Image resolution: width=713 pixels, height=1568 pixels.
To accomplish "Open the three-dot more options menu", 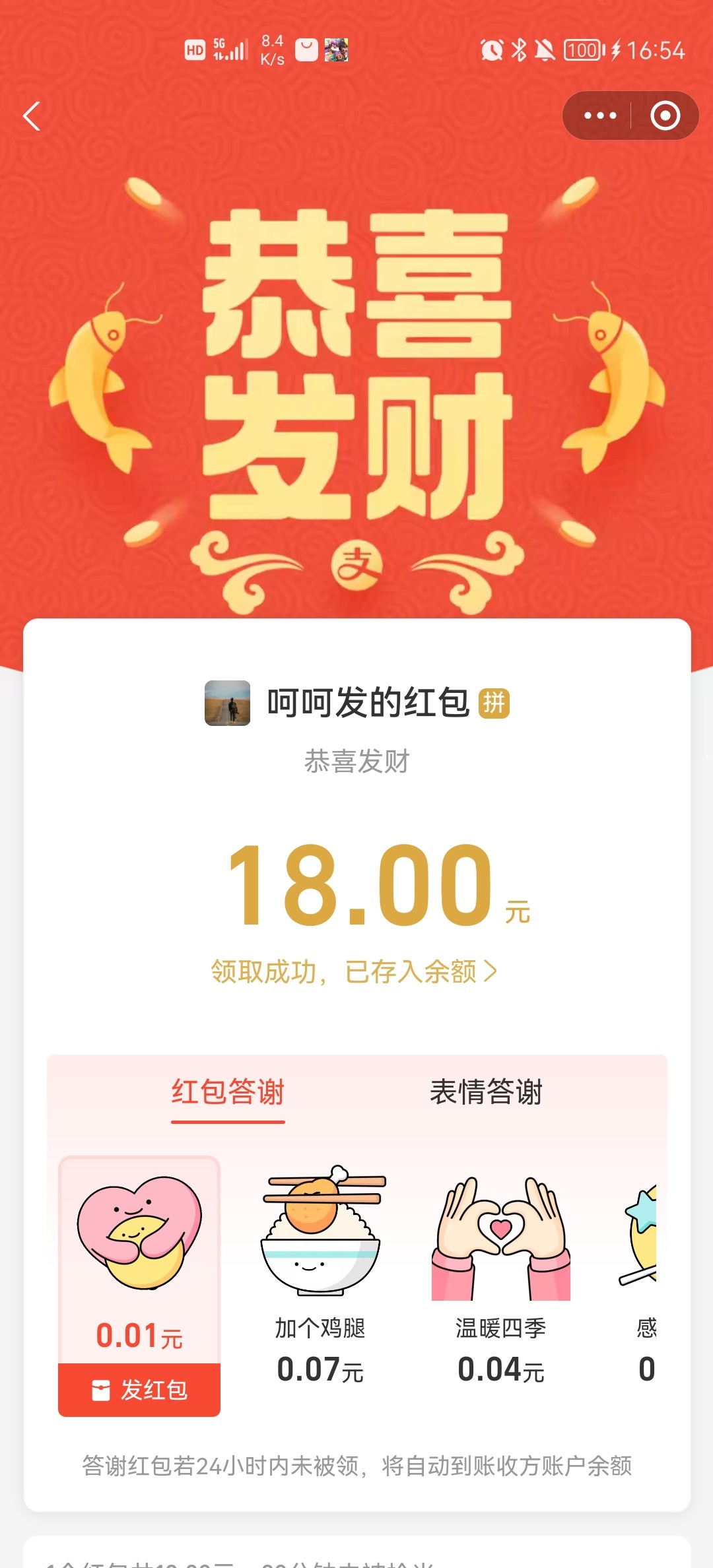I will pos(599,116).
